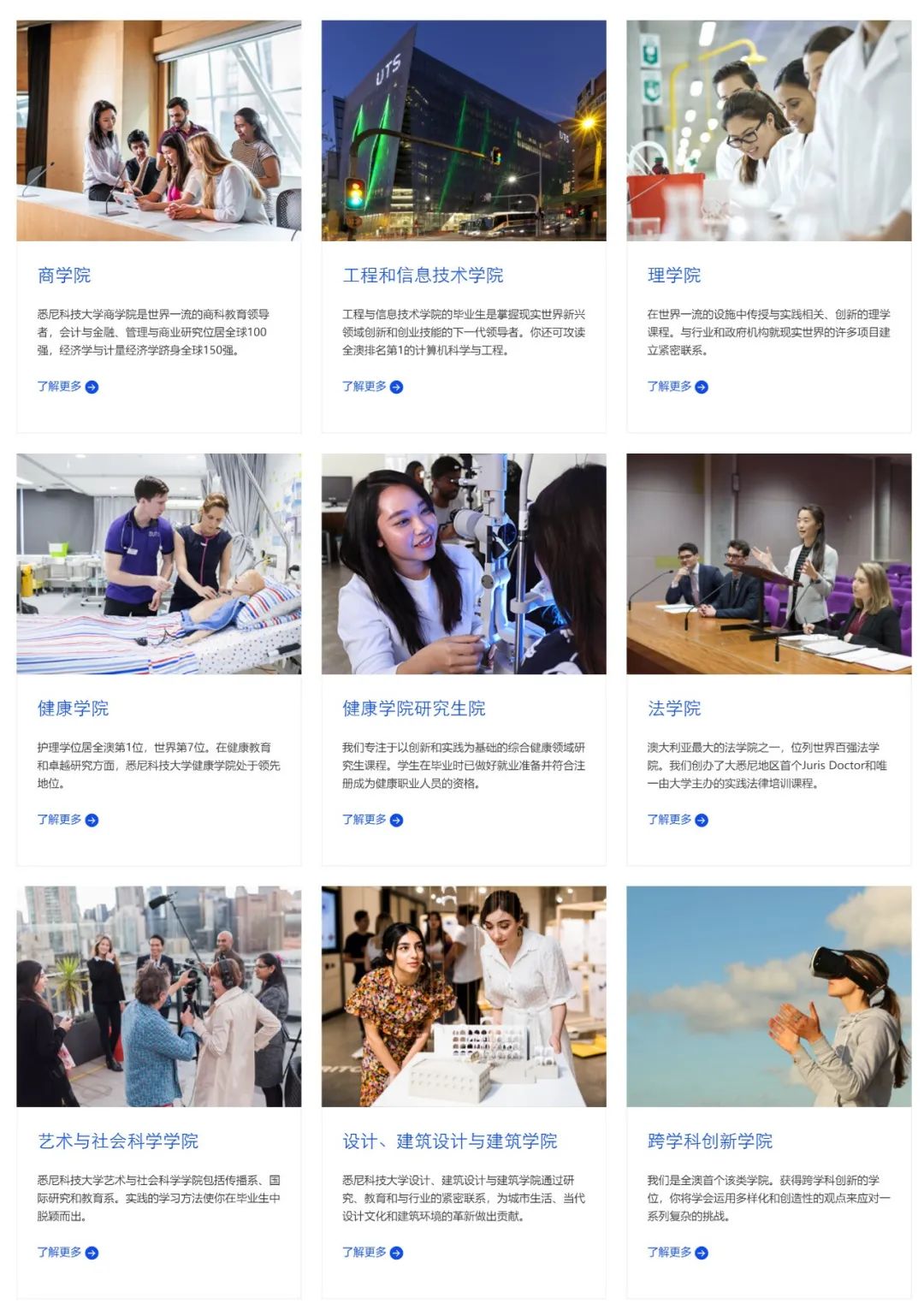Select 了解更多 under 理学院
This screenshot has width=924, height=1310.
[678, 387]
